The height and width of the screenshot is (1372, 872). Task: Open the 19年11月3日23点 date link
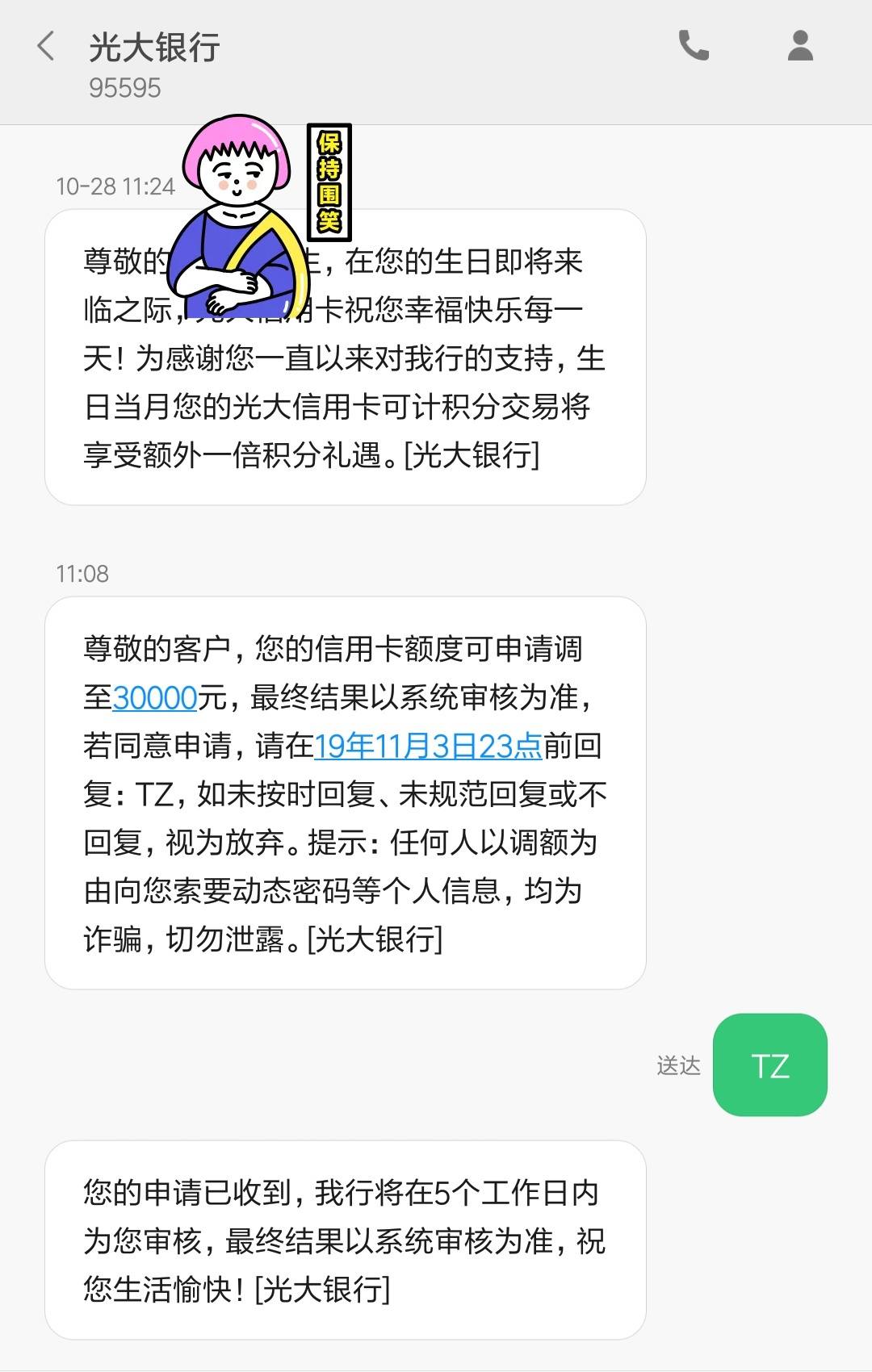(x=428, y=747)
